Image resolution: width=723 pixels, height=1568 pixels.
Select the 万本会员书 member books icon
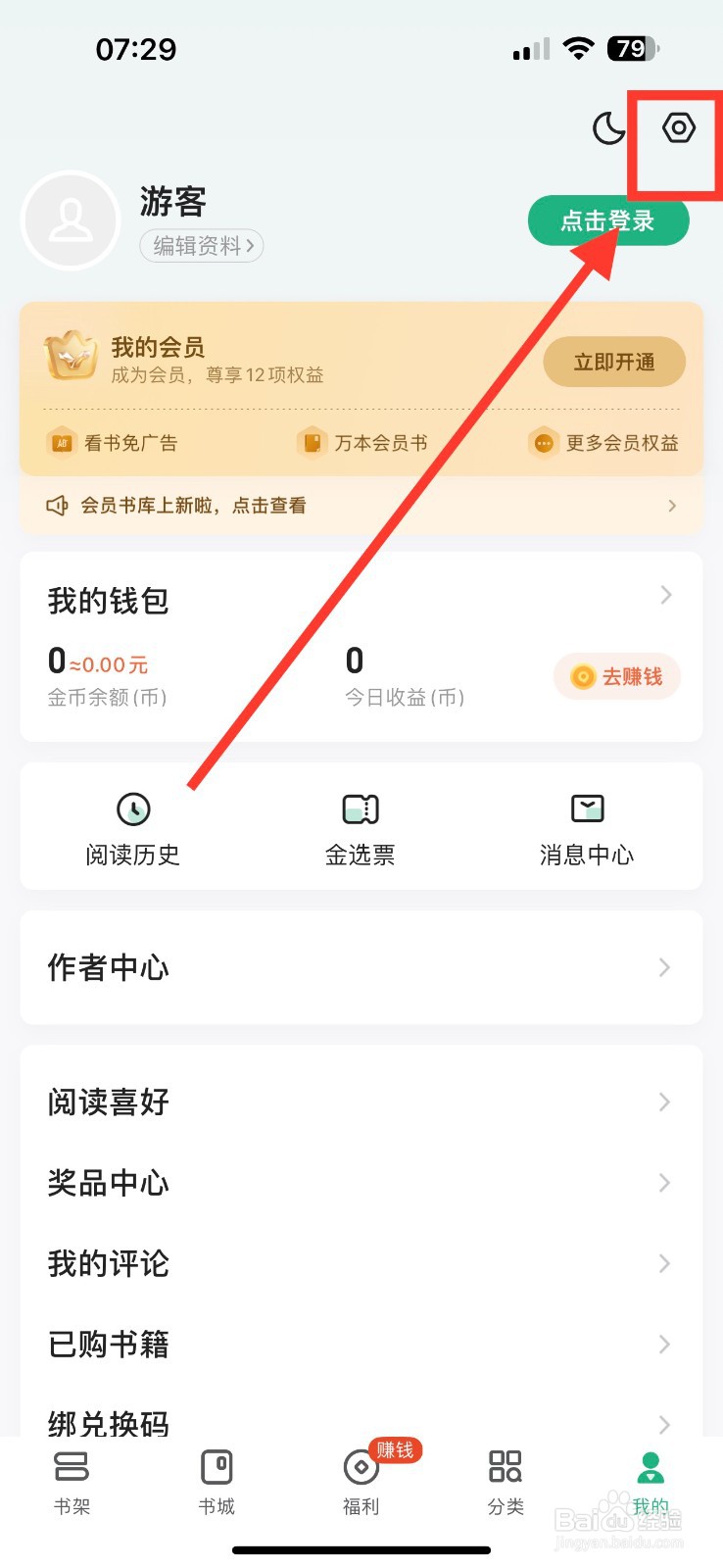[313, 442]
